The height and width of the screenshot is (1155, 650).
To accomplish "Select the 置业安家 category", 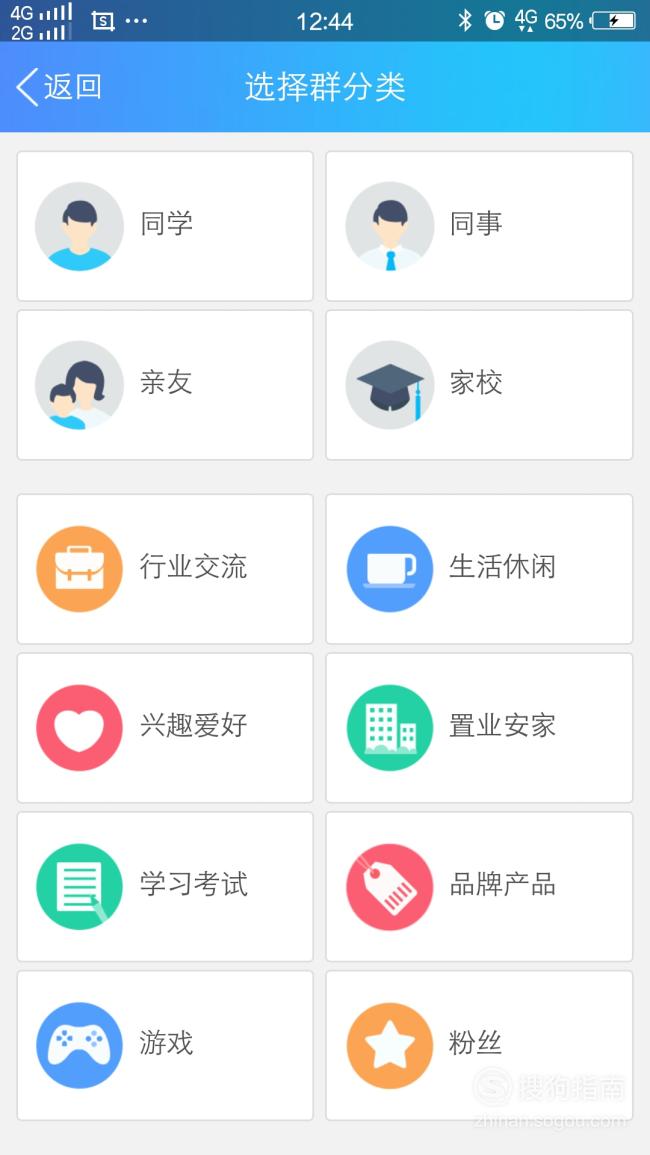I will [x=479, y=728].
